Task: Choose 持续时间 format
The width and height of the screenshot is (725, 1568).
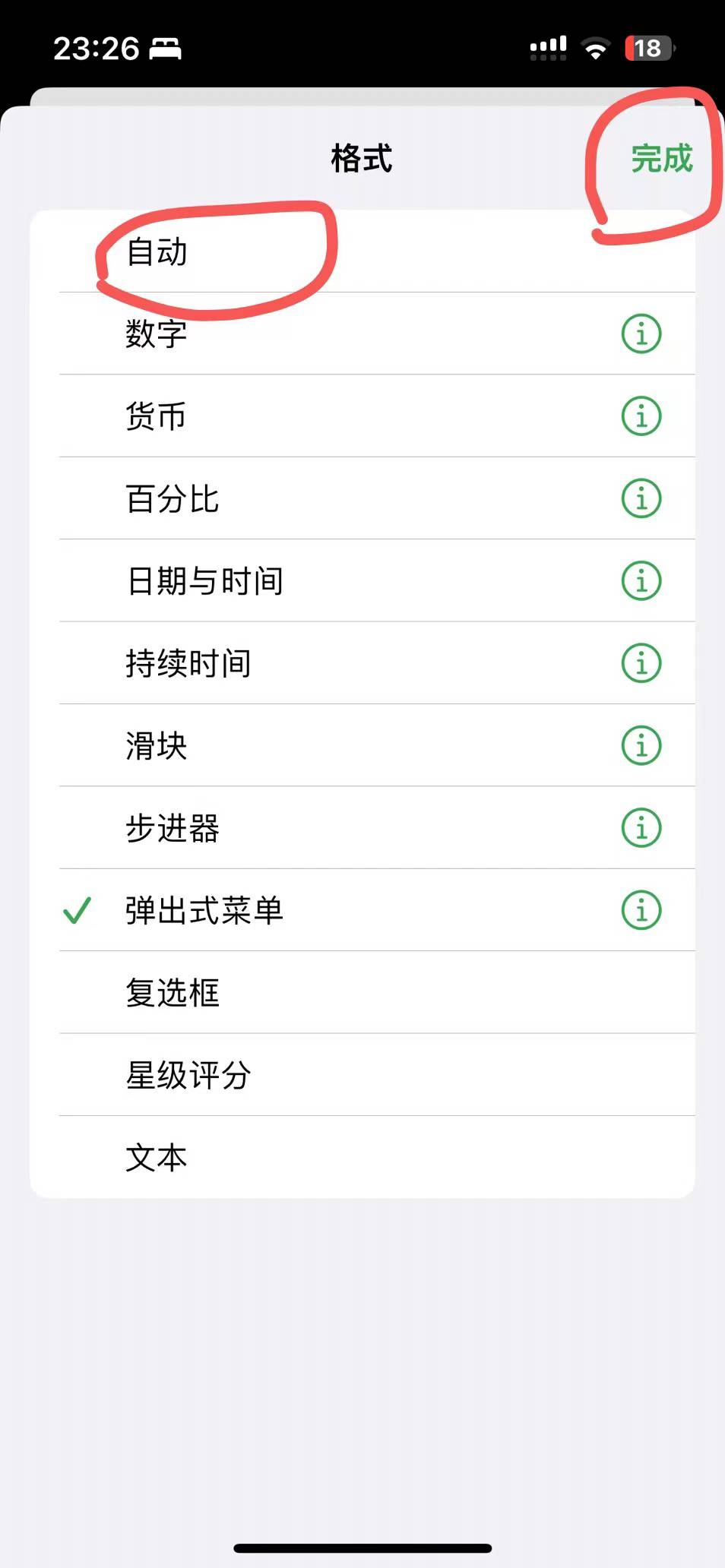Action: [362, 663]
